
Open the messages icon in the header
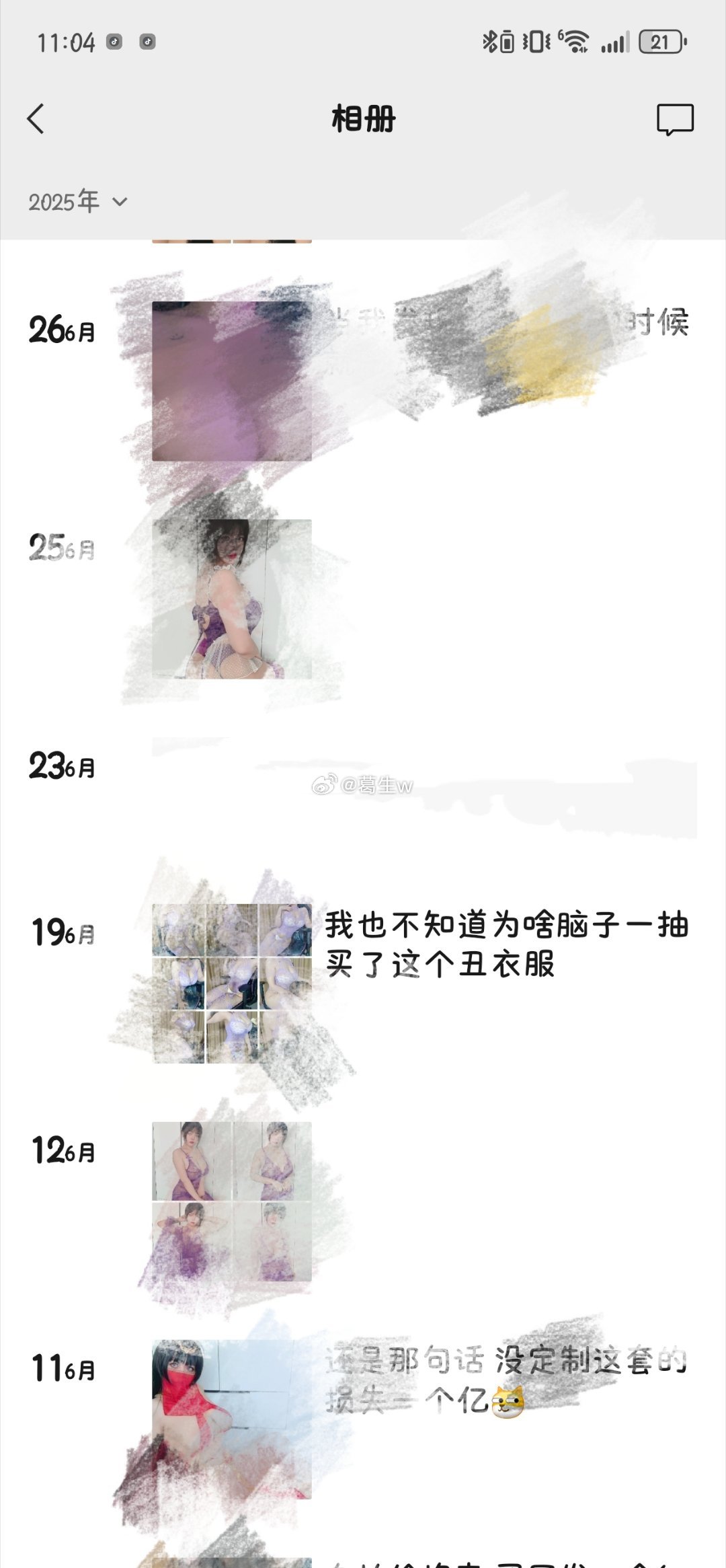674,120
